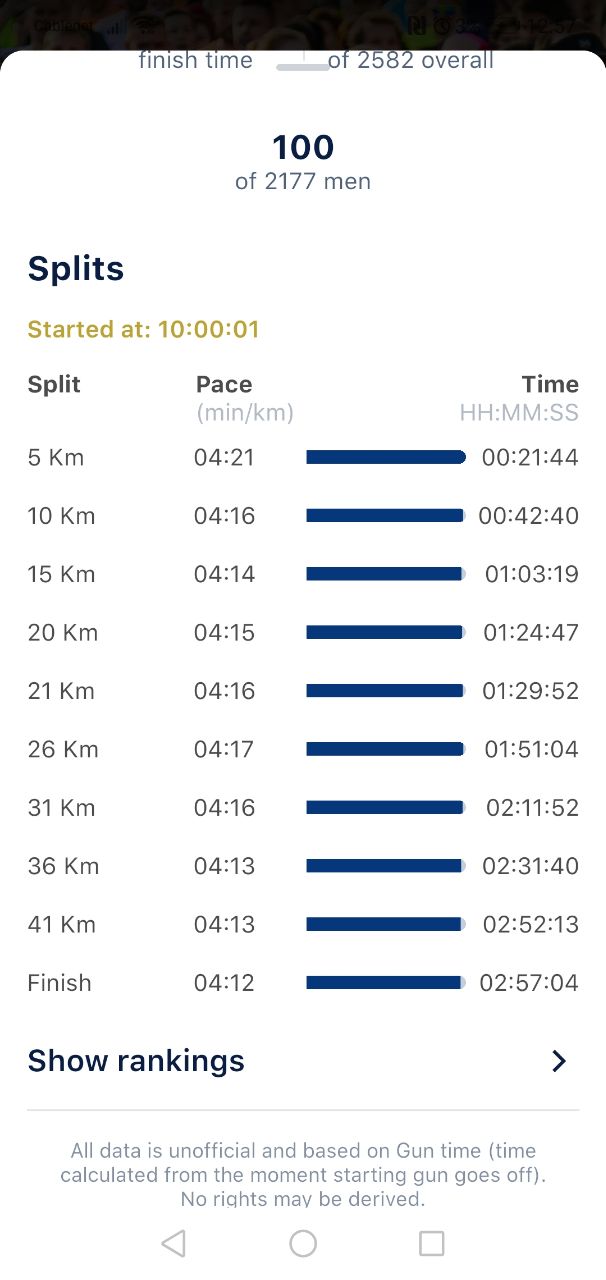Open the Show rankings row
This screenshot has height=1280, width=606.
pyautogui.click(x=302, y=1061)
